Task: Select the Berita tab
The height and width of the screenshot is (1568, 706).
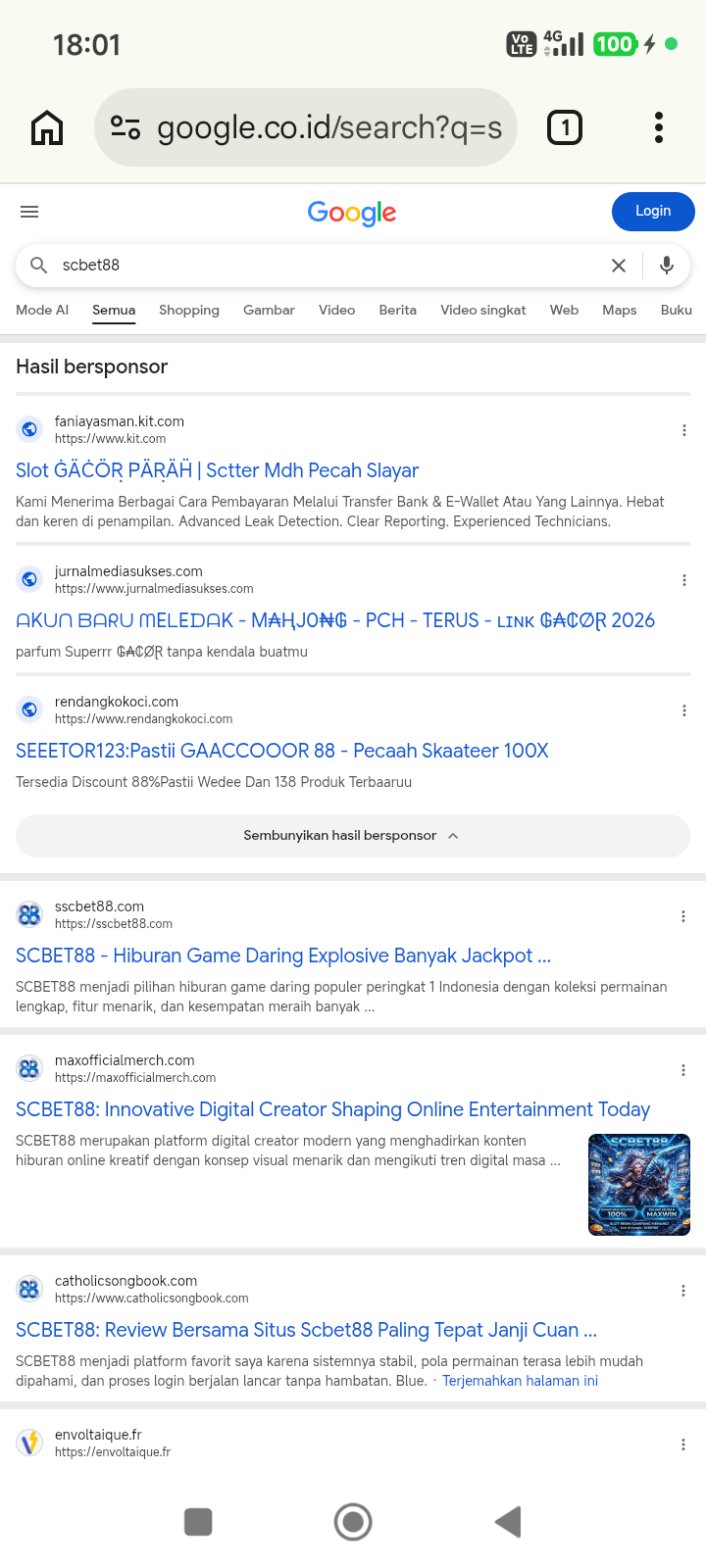Action: coord(398,310)
